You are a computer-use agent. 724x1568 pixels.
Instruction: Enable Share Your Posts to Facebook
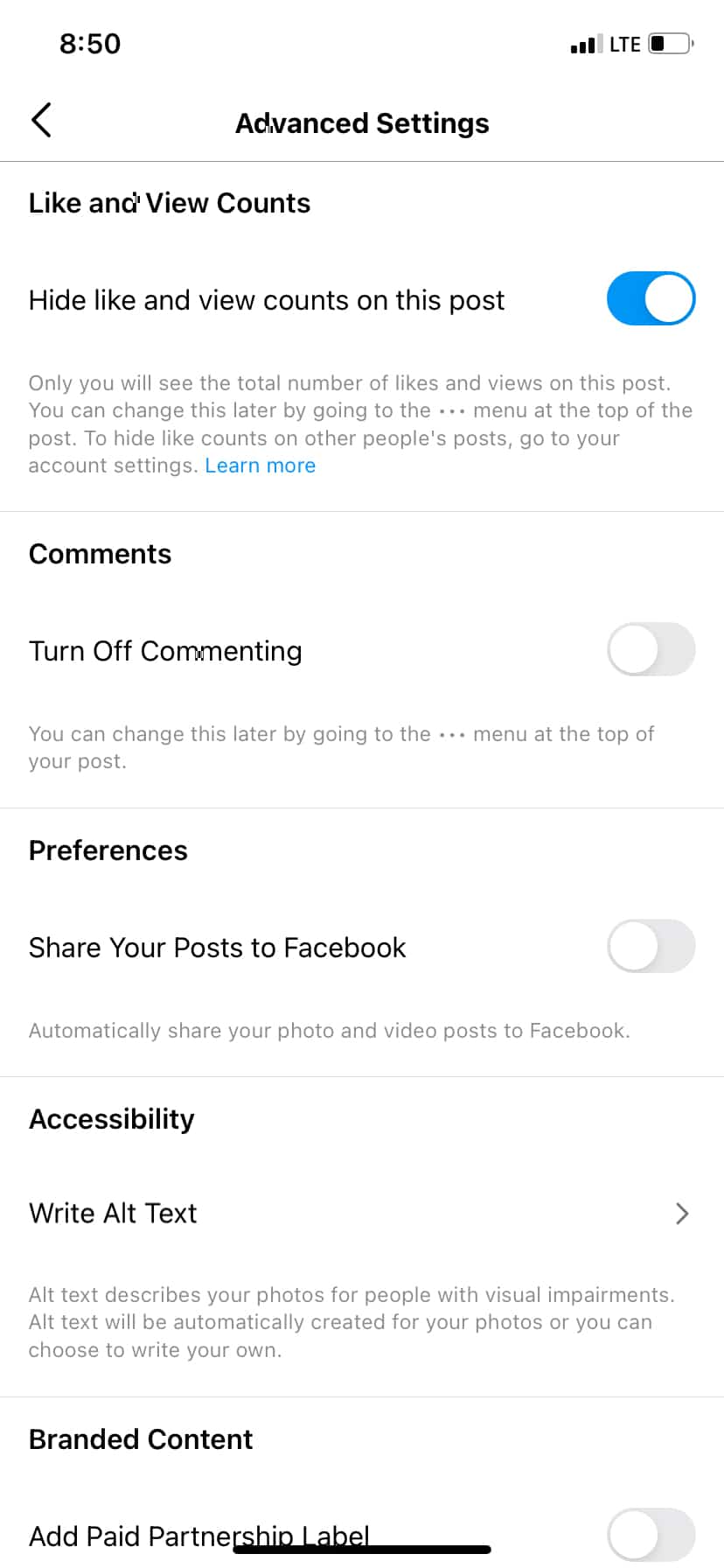click(651, 947)
